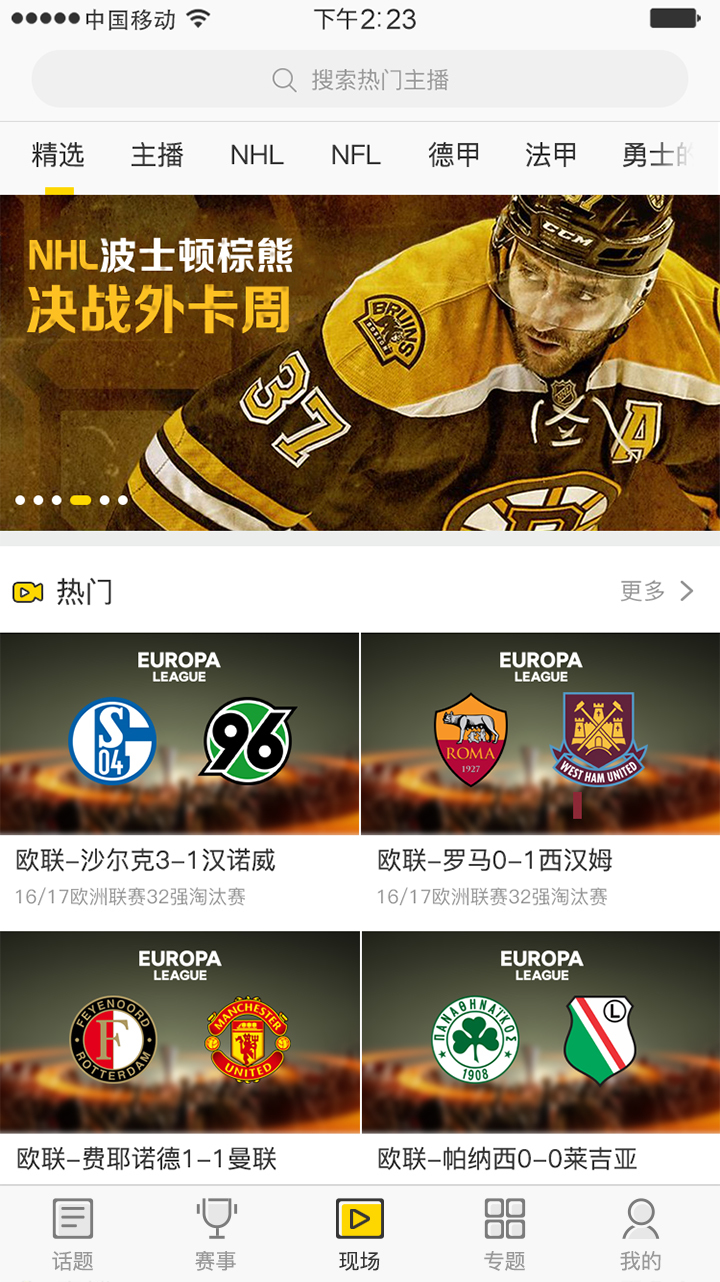Viewport: 720px width, 1282px height.
Task: Open the 专题 bottom tab
Action: click(504, 1234)
